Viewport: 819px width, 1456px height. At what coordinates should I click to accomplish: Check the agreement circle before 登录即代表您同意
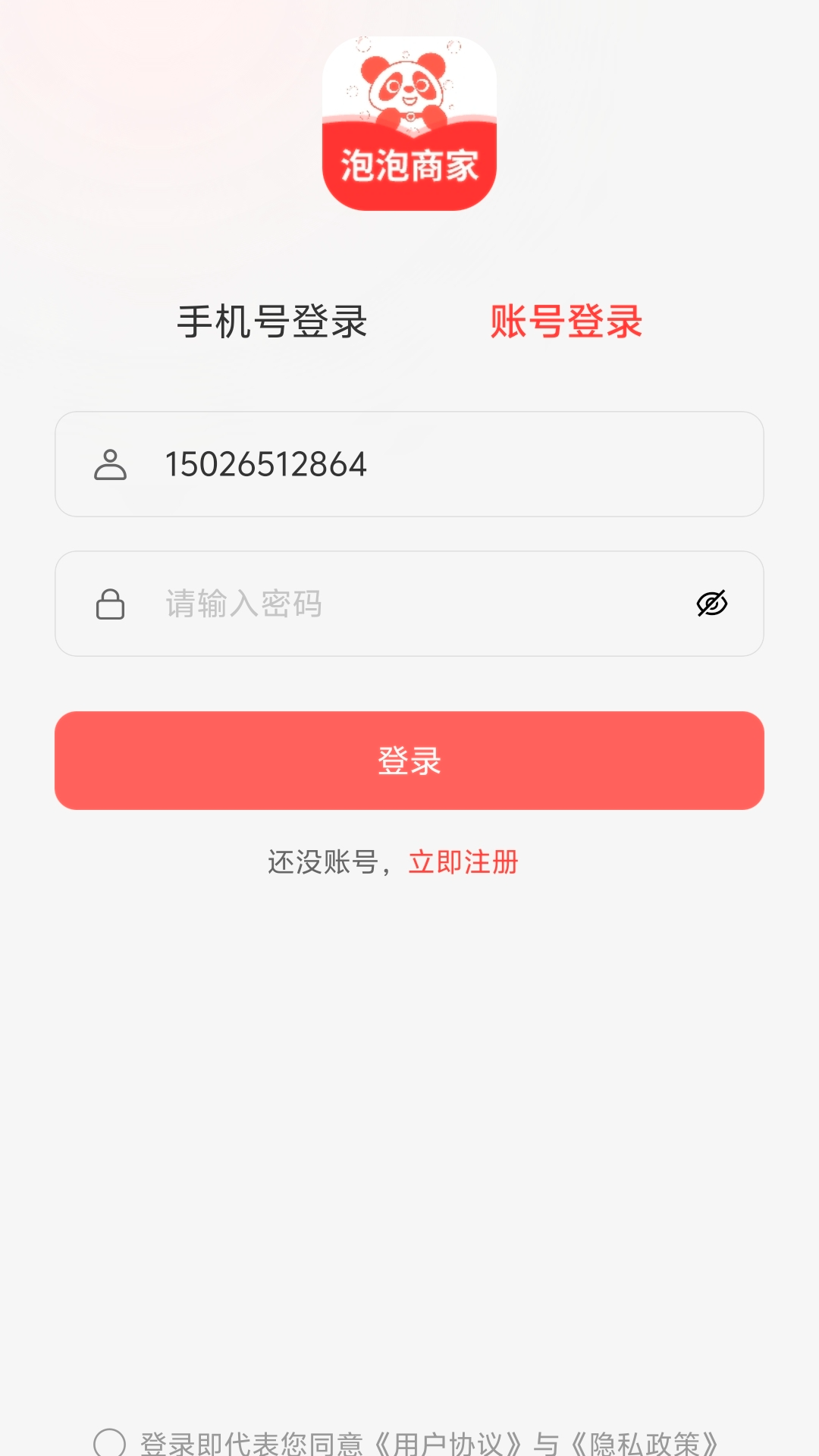pyautogui.click(x=109, y=1443)
